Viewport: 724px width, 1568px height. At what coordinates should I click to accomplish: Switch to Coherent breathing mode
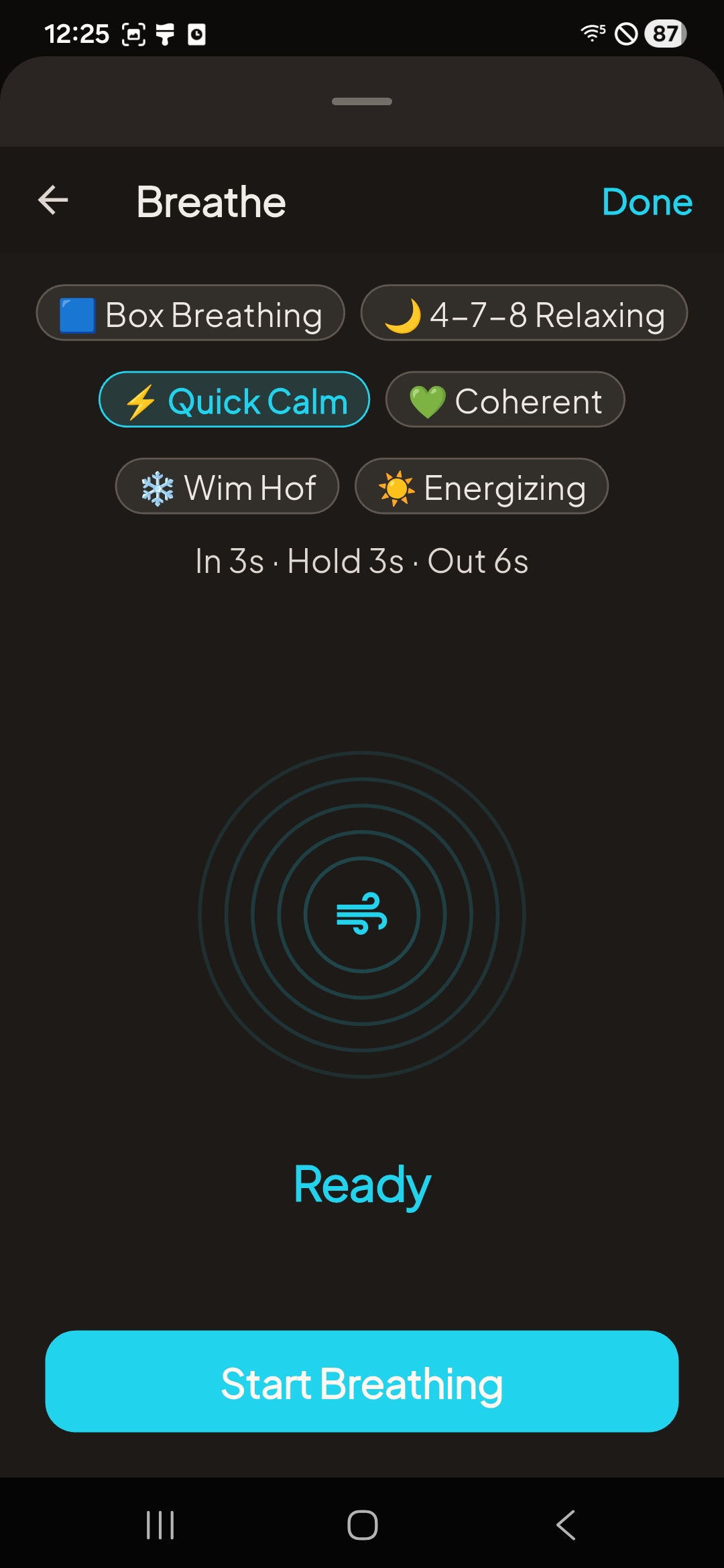tap(504, 400)
